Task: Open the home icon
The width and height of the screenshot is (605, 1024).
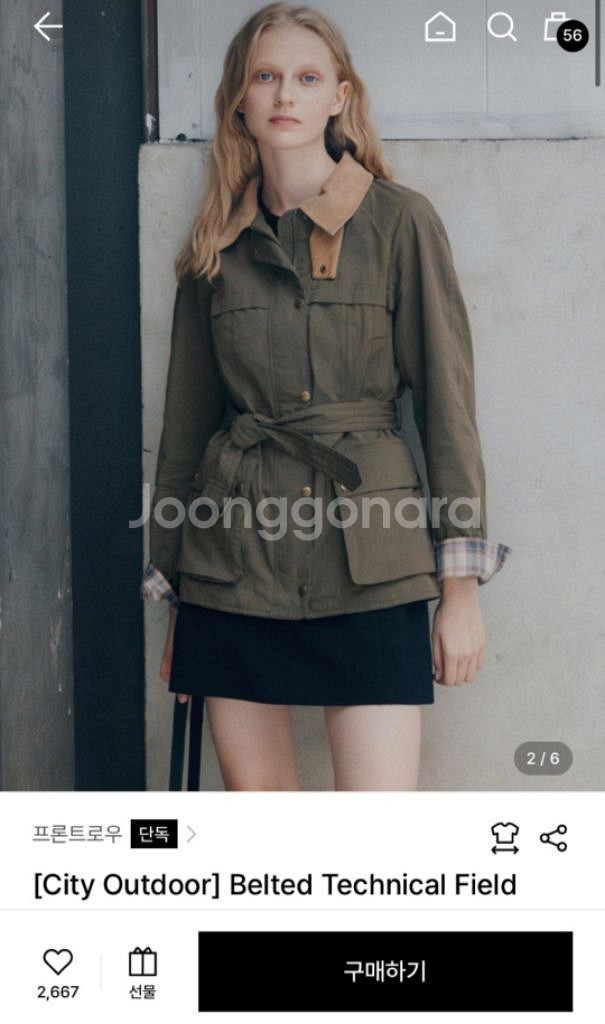Action: (439, 27)
